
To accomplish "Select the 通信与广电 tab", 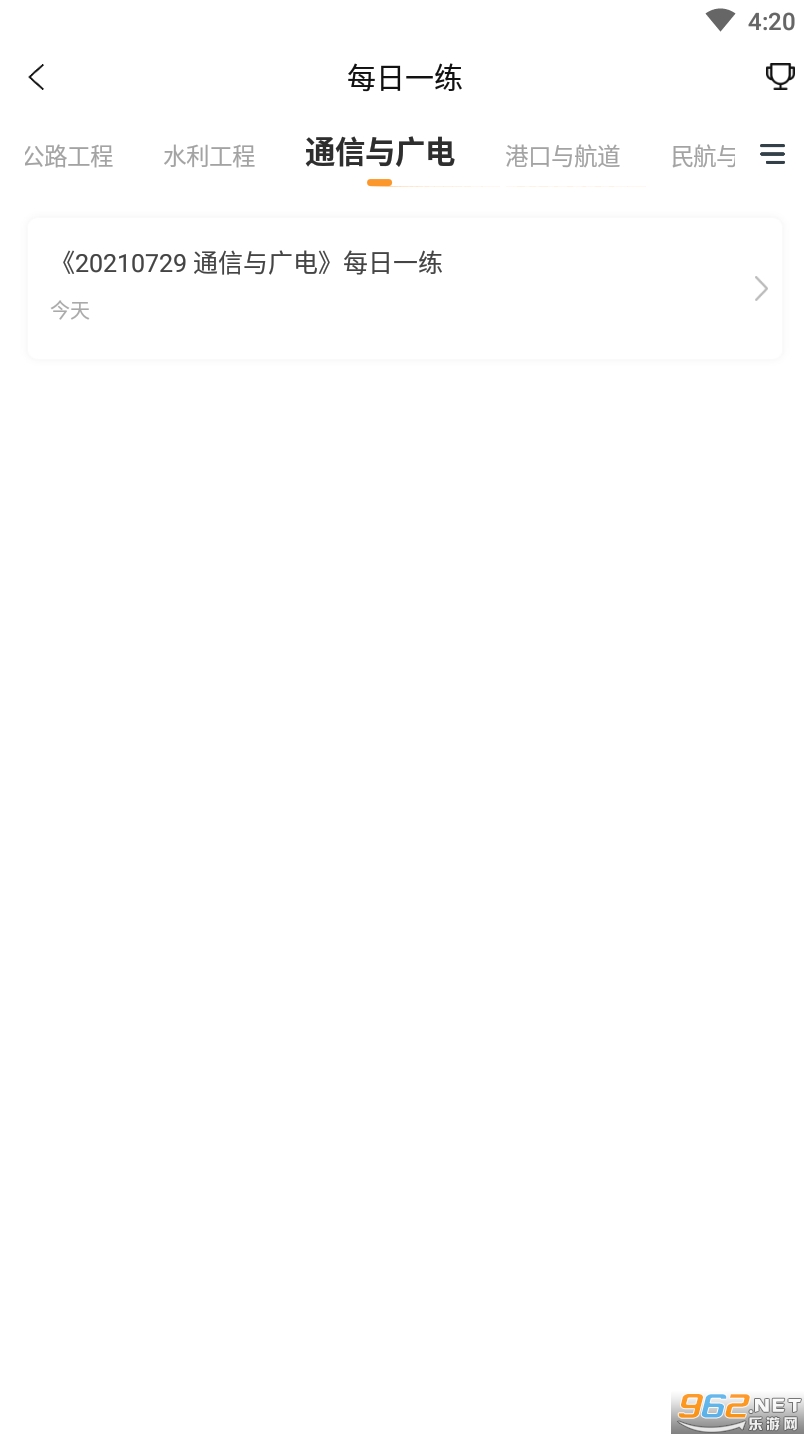I will (x=379, y=153).
